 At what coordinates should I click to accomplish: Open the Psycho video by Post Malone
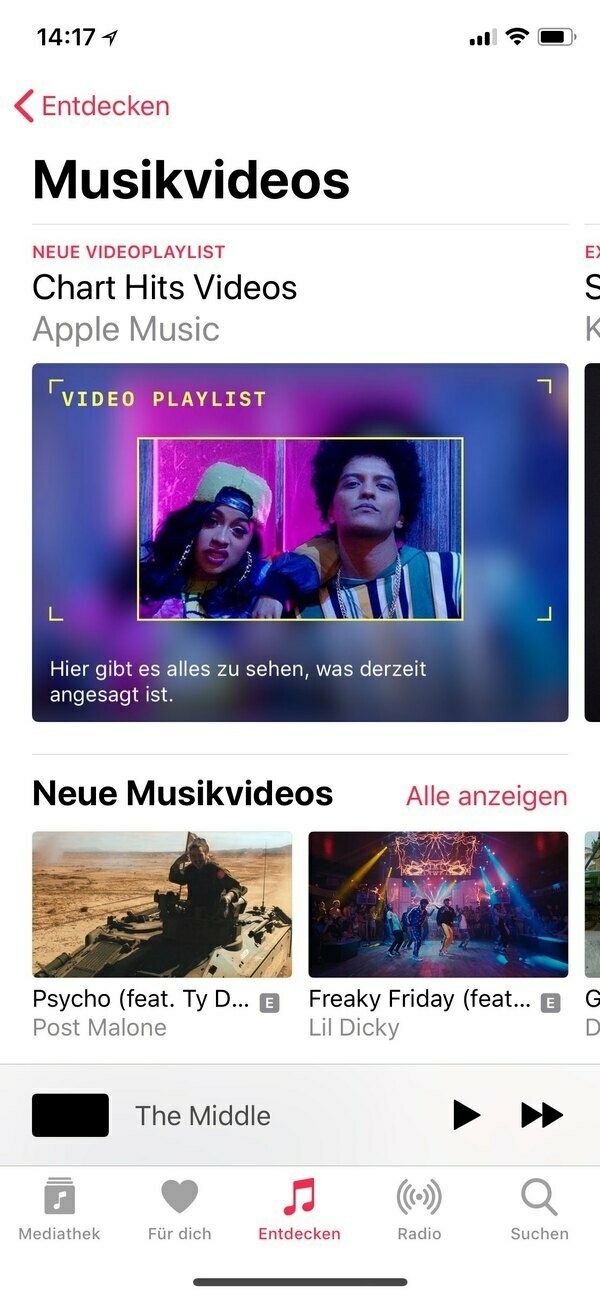tap(162, 904)
